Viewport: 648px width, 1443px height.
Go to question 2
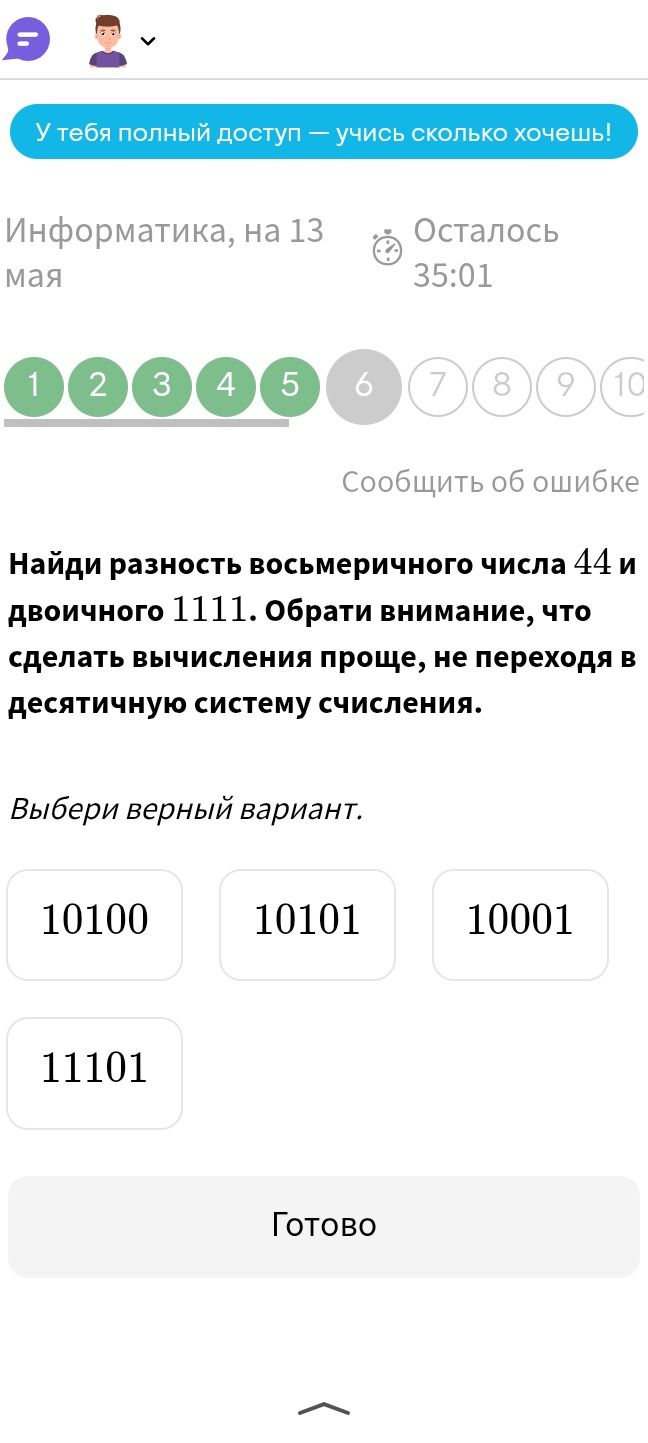pos(98,385)
